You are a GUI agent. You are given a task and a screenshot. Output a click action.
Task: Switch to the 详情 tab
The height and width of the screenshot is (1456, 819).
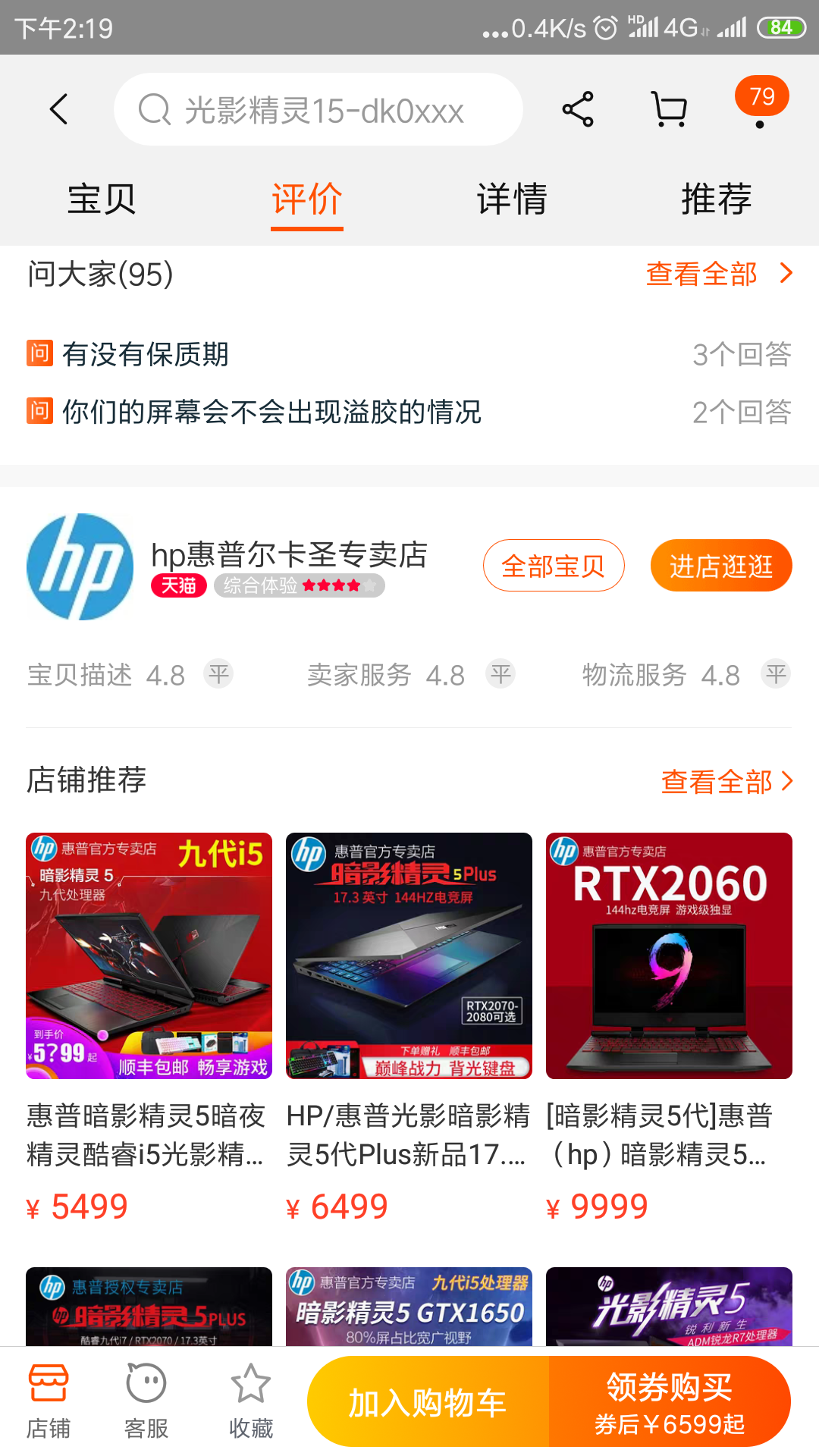(512, 199)
